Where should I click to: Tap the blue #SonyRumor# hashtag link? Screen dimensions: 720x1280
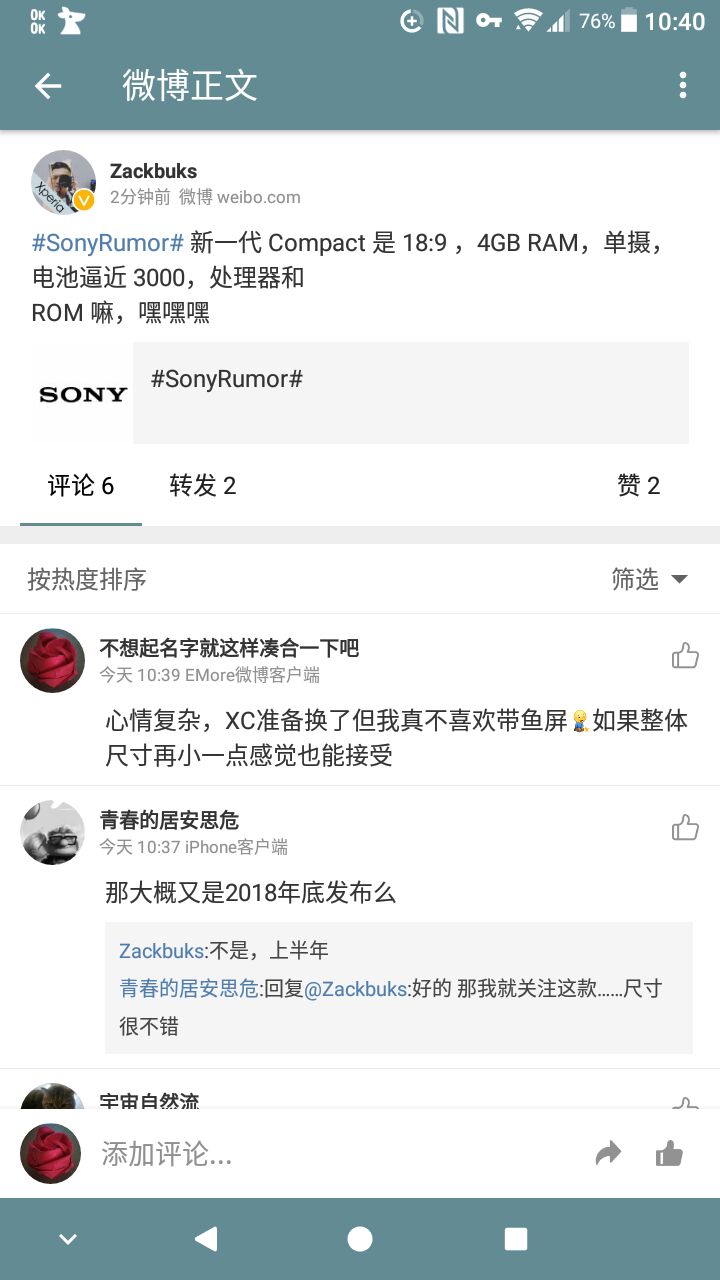107,243
